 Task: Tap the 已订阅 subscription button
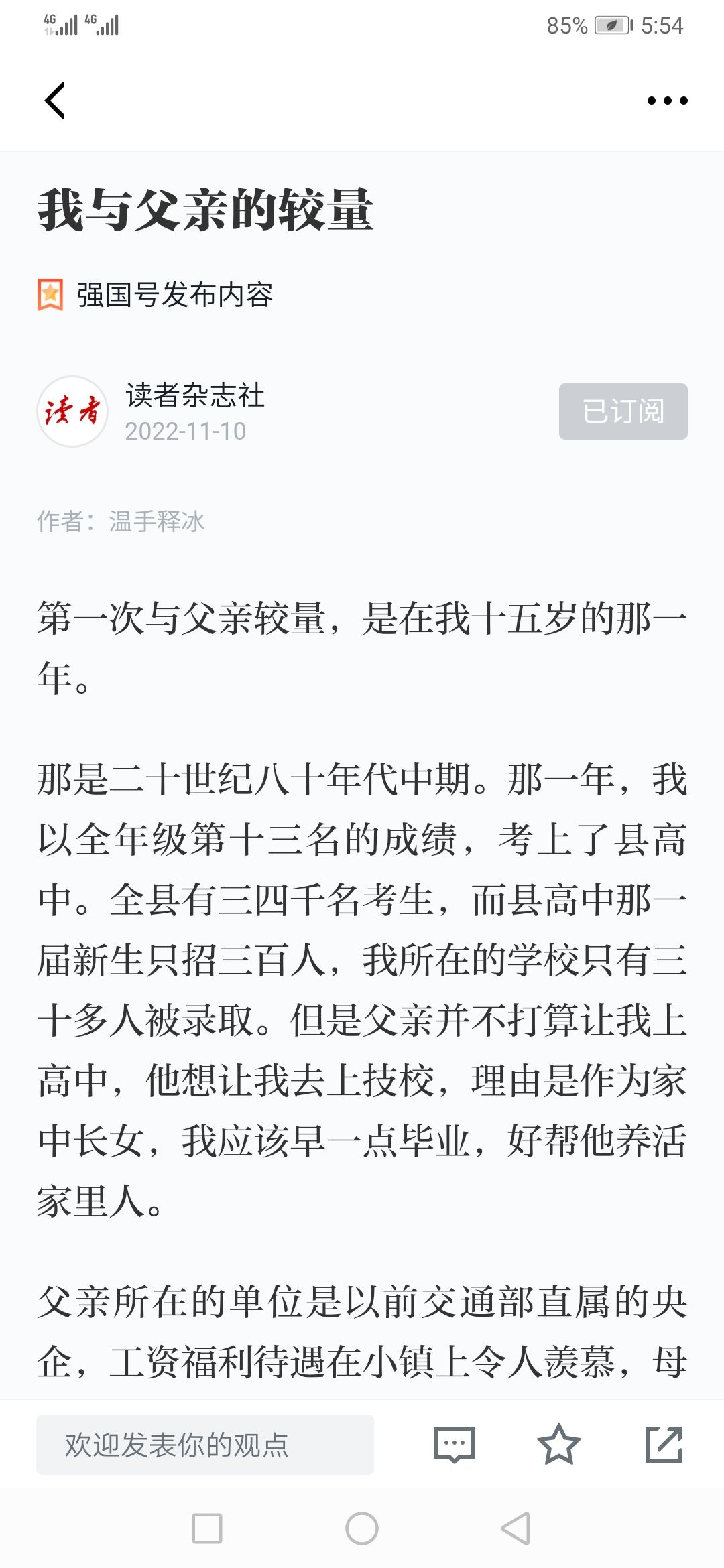point(623,411)
